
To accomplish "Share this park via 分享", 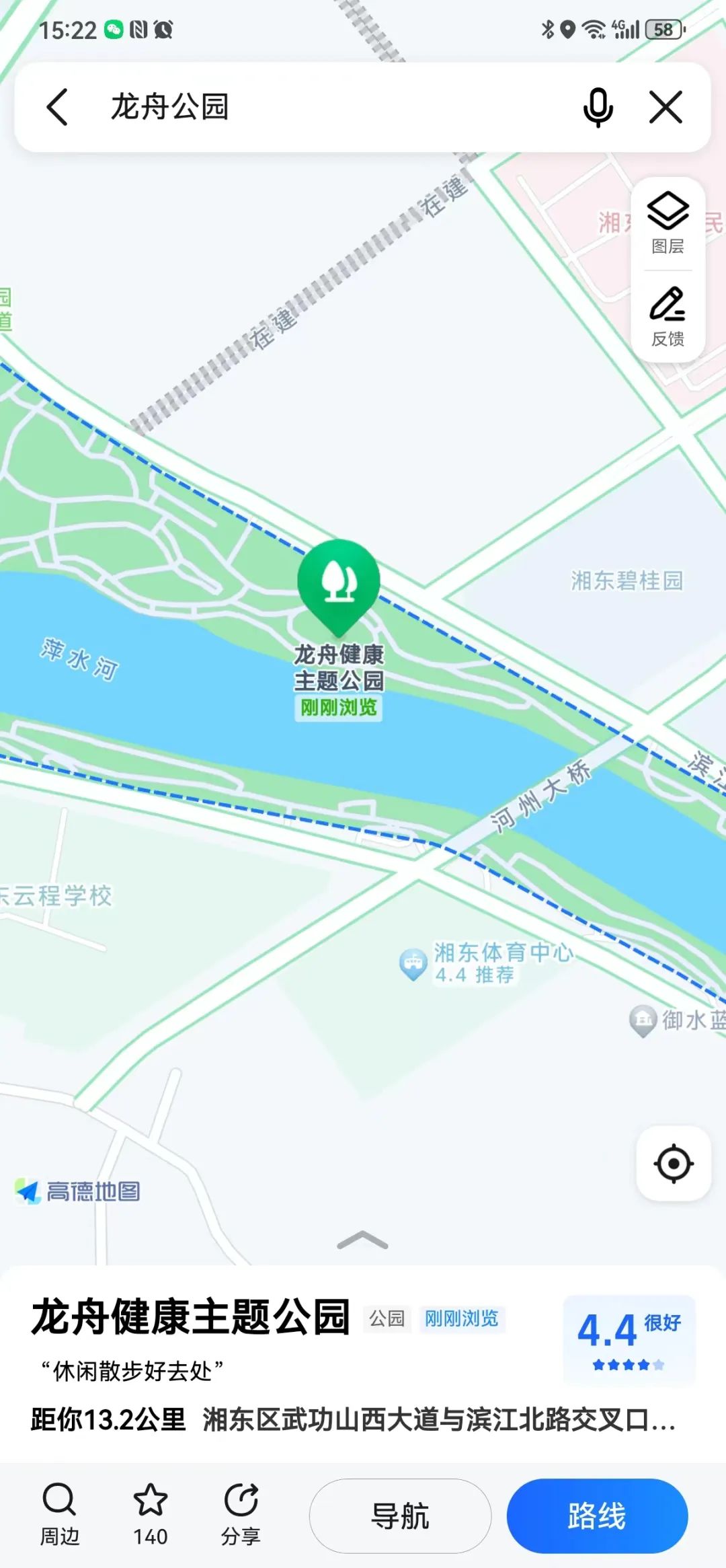I will click(241, 1514).
